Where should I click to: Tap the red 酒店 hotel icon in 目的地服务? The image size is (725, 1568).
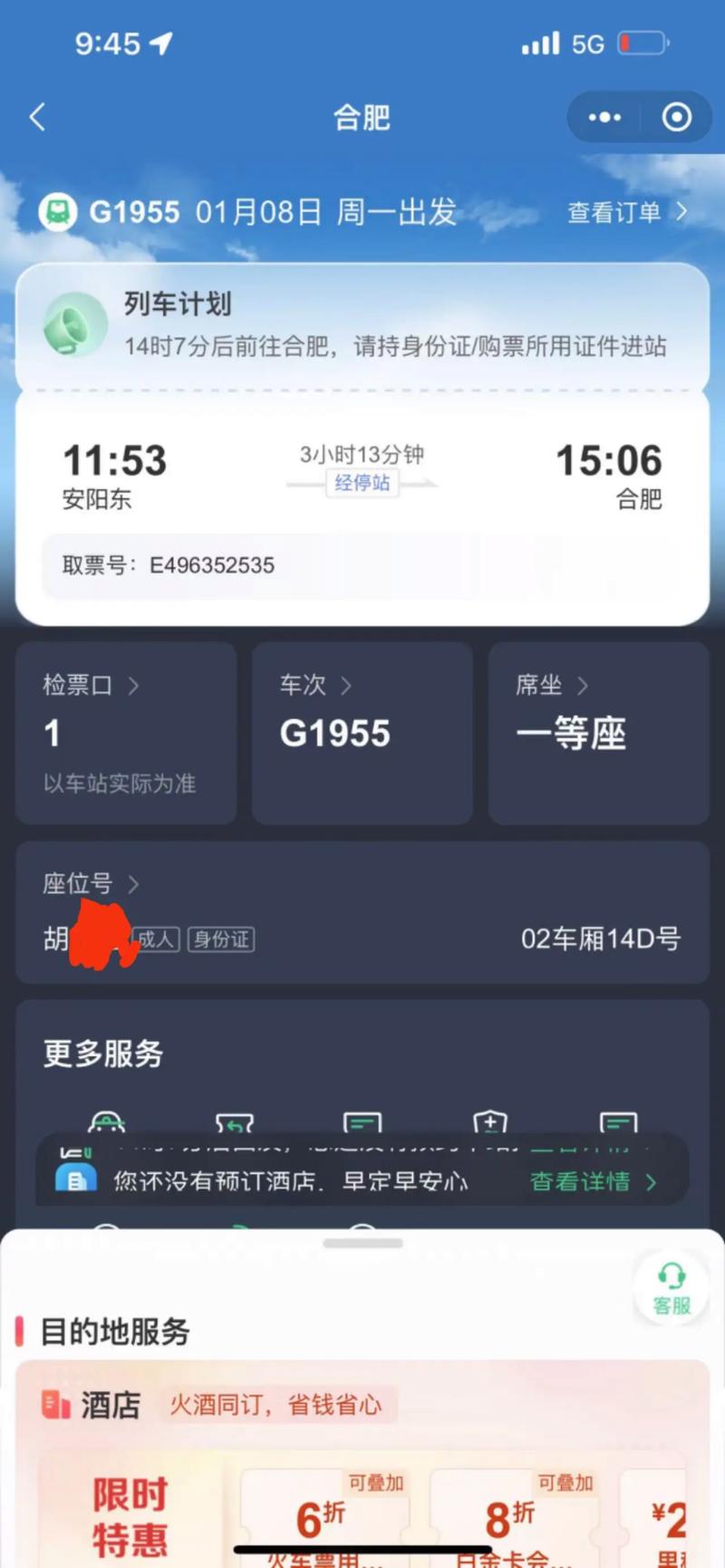tap(56, 1405)
